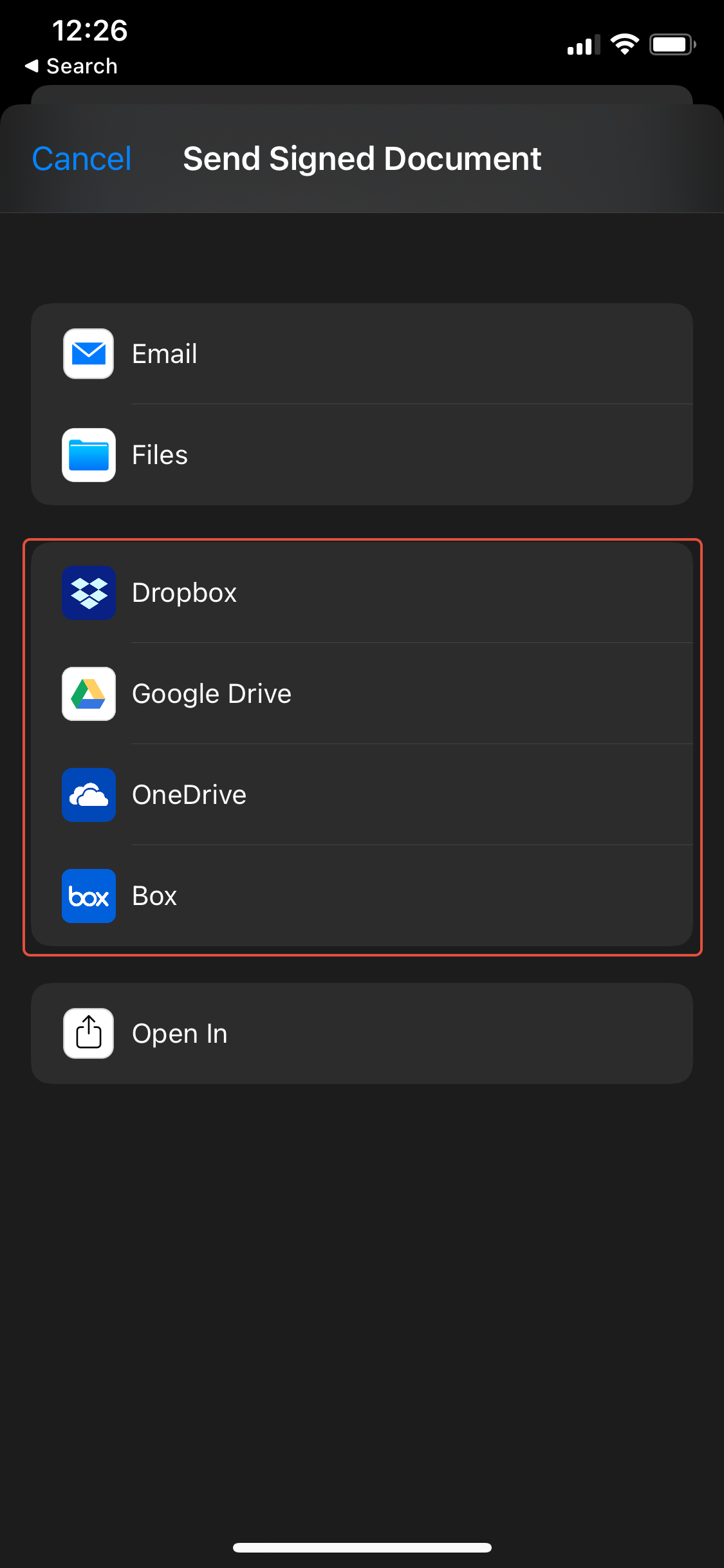Pick Box as the storage option
This screenshot has width=724, height=1568.
362,896
